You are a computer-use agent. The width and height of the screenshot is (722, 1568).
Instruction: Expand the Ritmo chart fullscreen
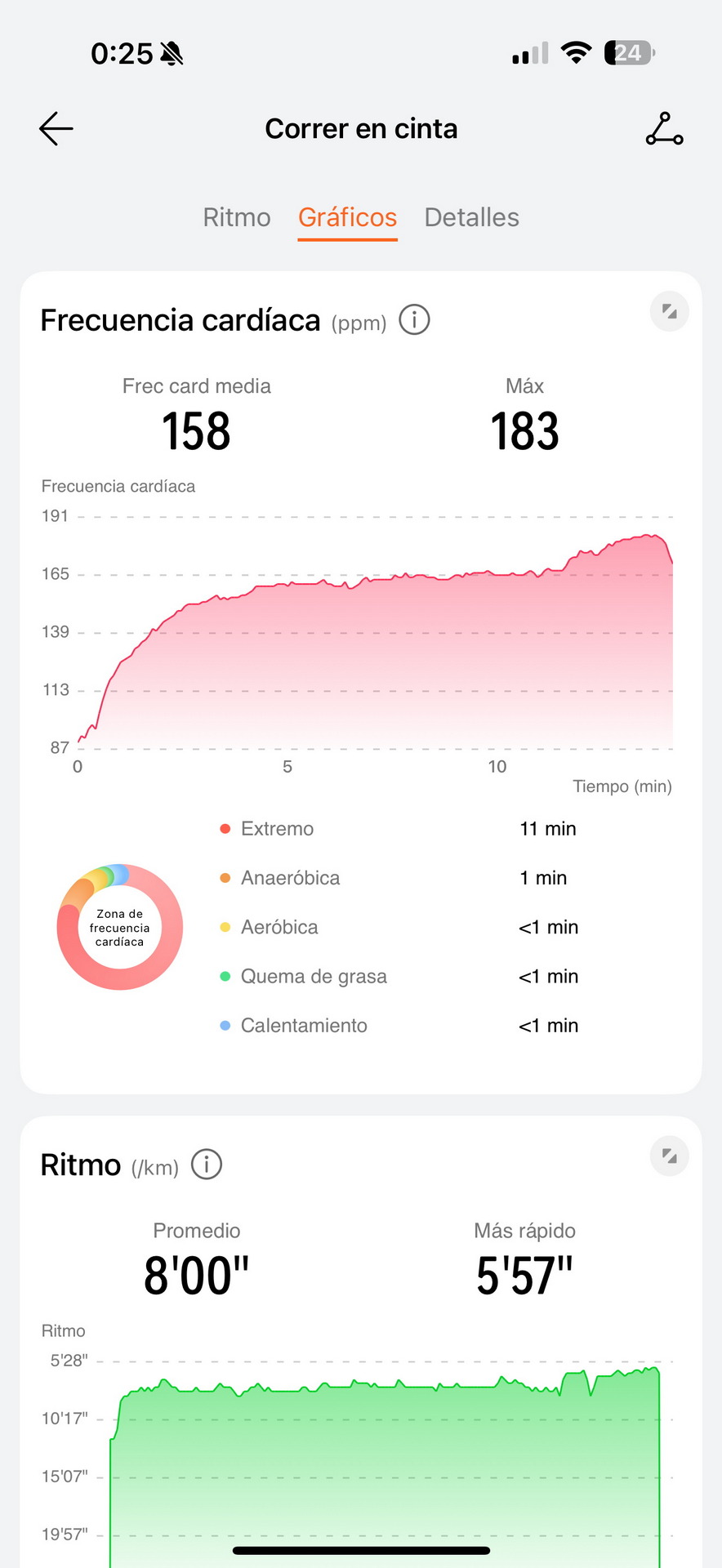point(670,1156)
